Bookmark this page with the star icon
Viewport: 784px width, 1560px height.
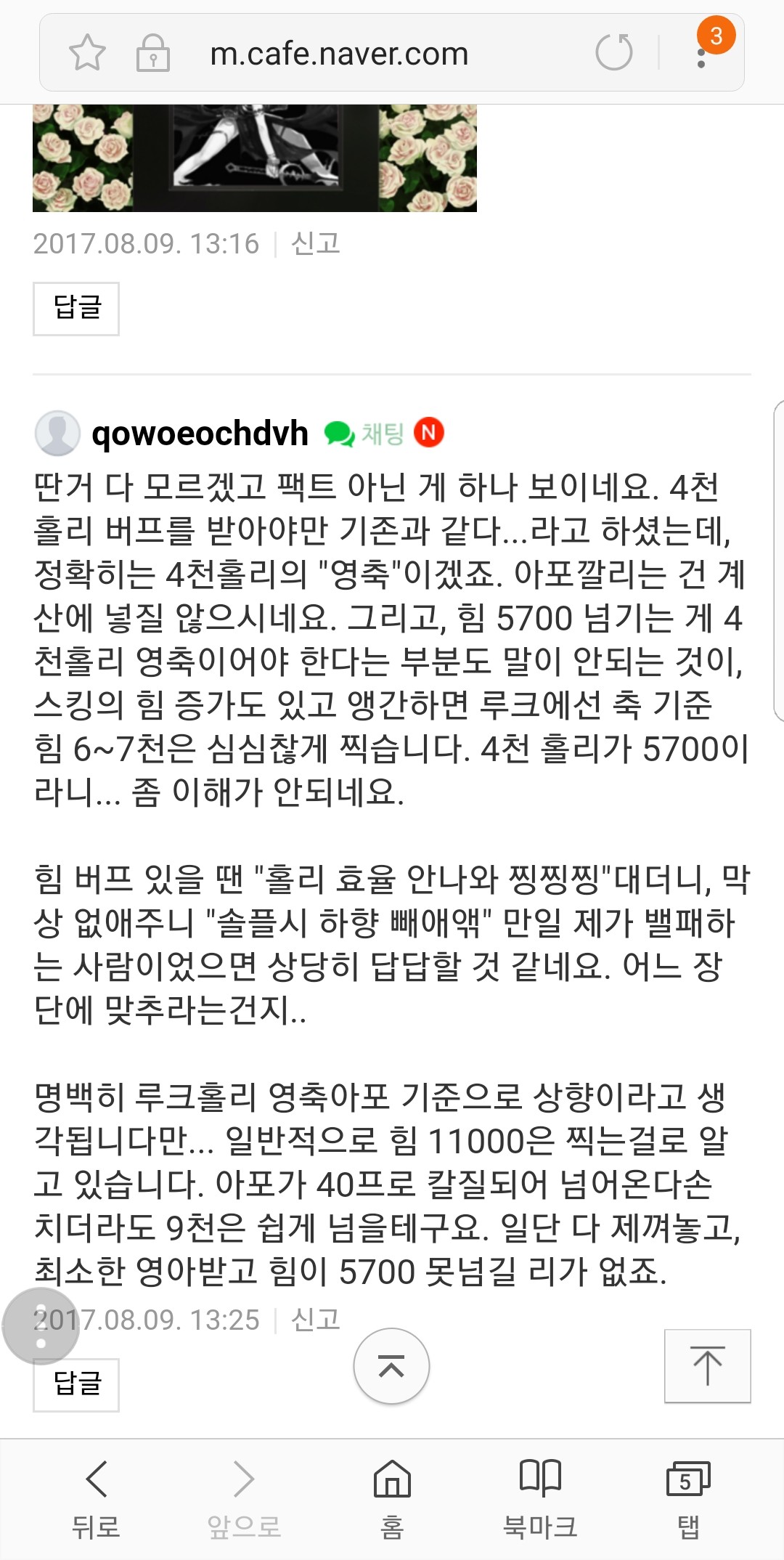pyautogui.click(x=87, y=53)
